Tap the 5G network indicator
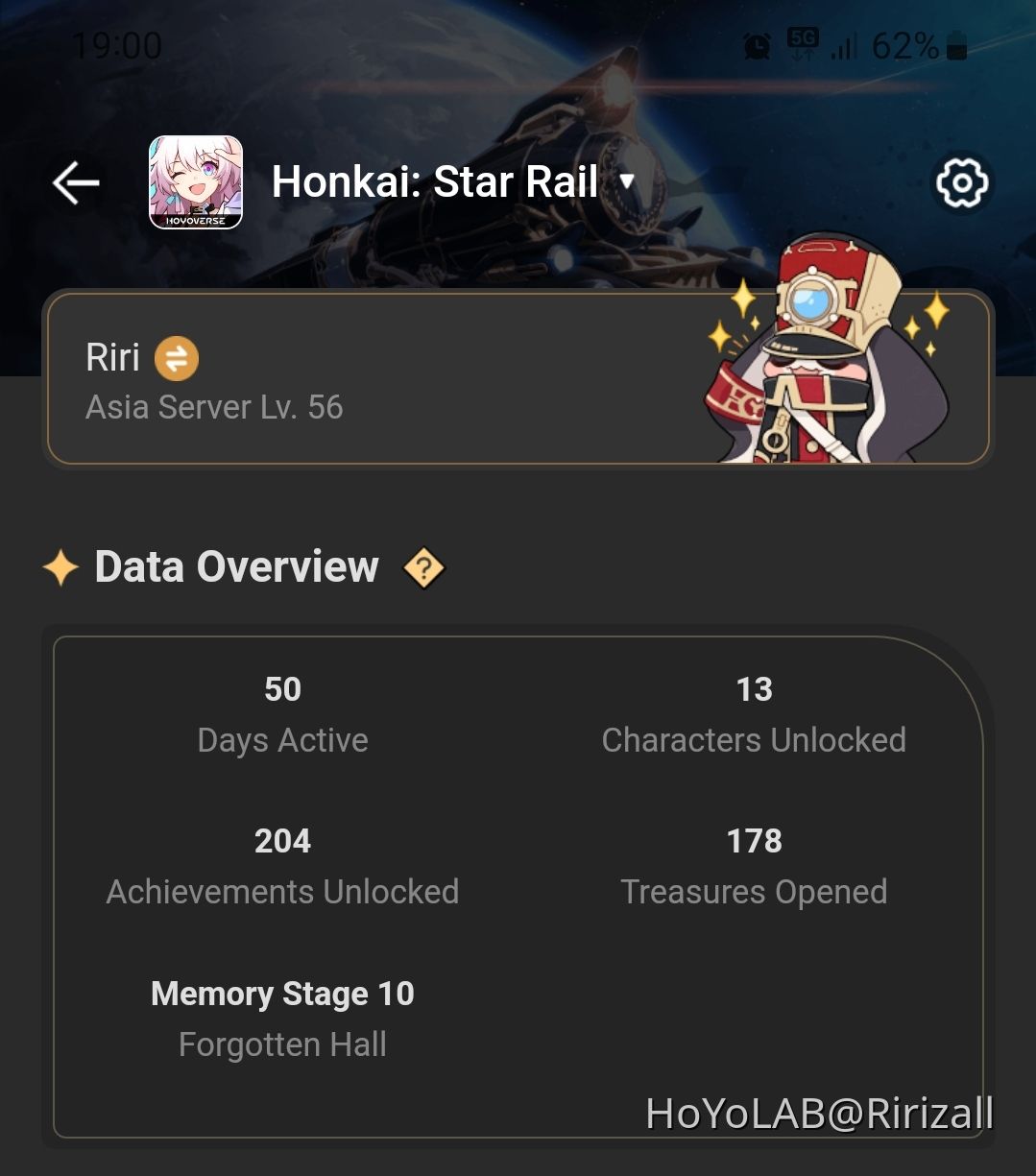Viewport: 1036px width, 1176px height. tap(805, 40)
